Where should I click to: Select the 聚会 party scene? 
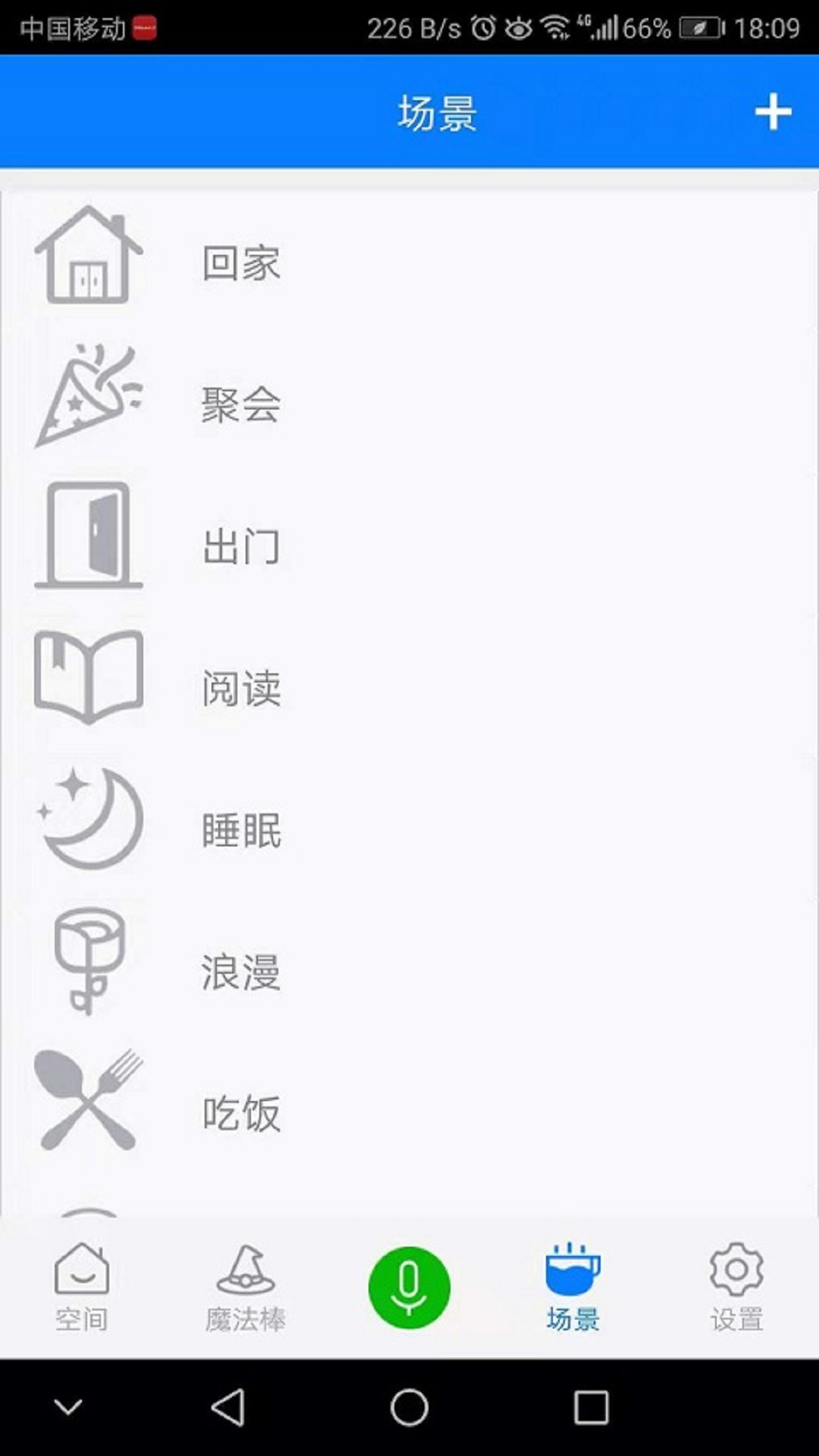pyautogui.click(x=240, y=404)
